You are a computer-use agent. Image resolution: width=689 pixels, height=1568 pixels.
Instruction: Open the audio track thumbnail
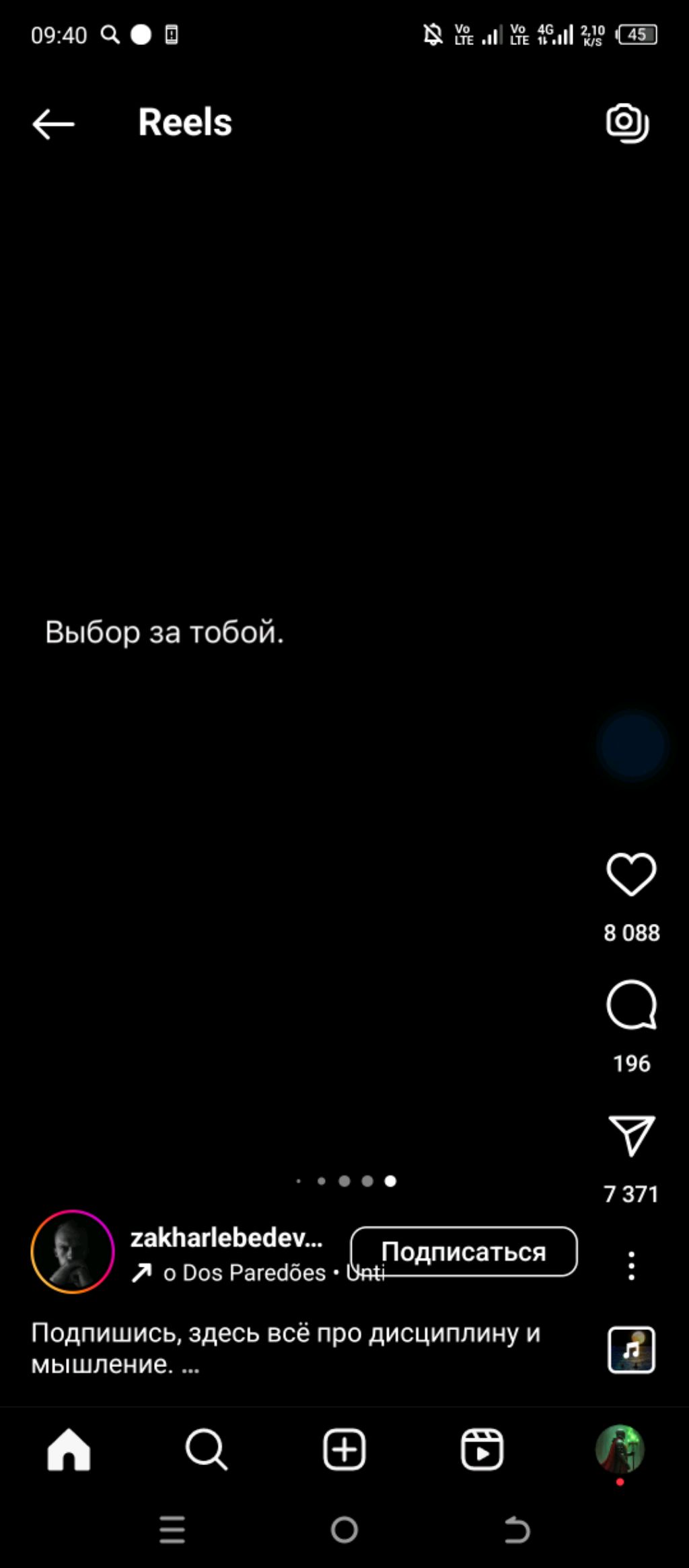(x=631, y=1349)
